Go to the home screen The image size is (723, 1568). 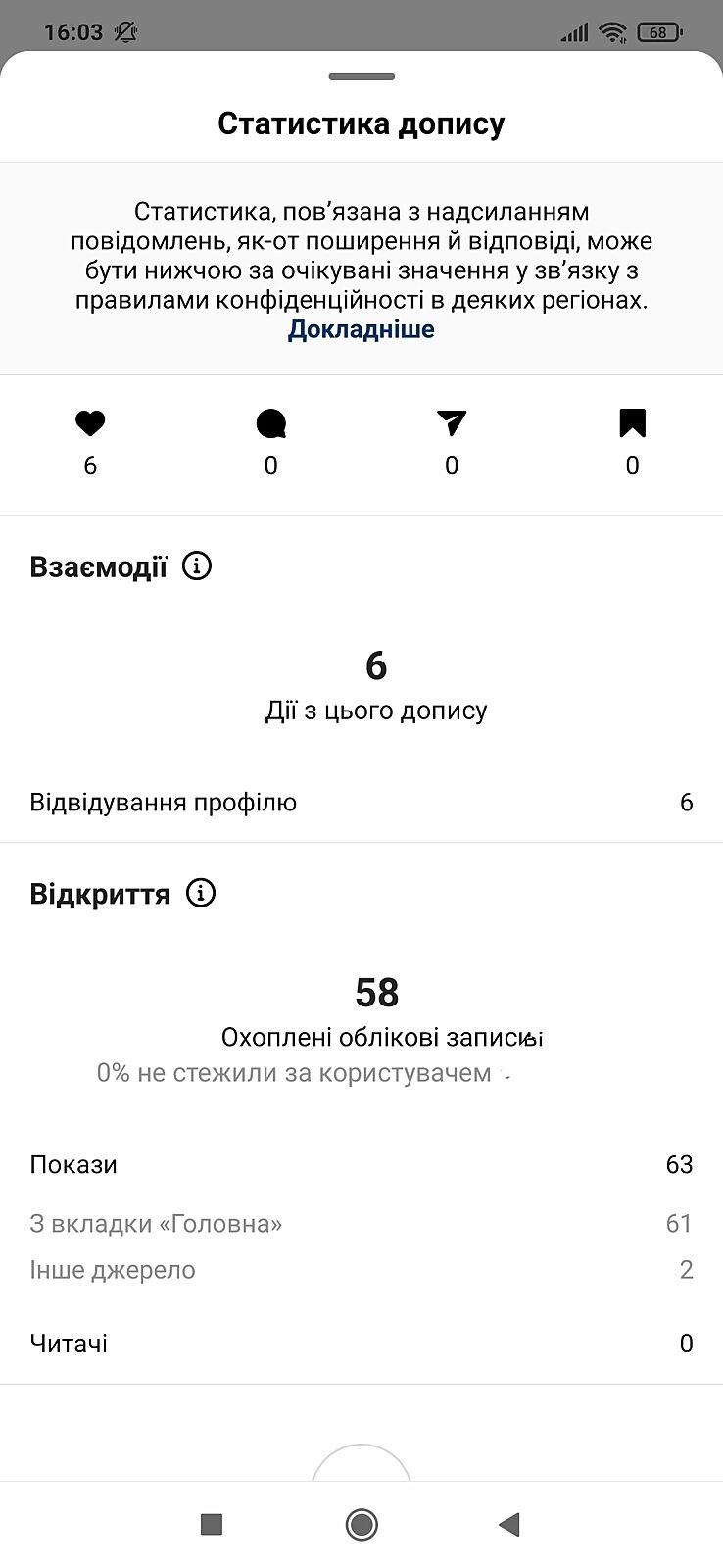coord(361,1524)
